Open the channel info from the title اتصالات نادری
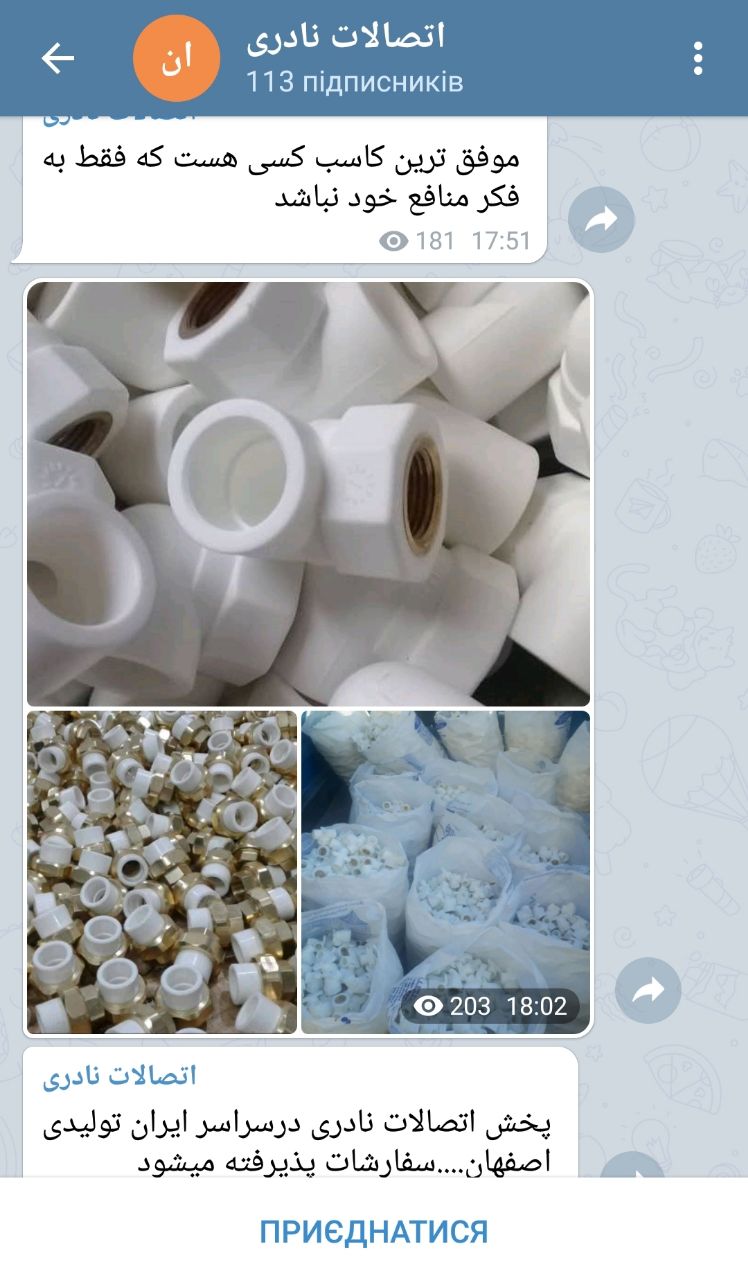This screenshot has height=1280, width=748. pos(345,38)
